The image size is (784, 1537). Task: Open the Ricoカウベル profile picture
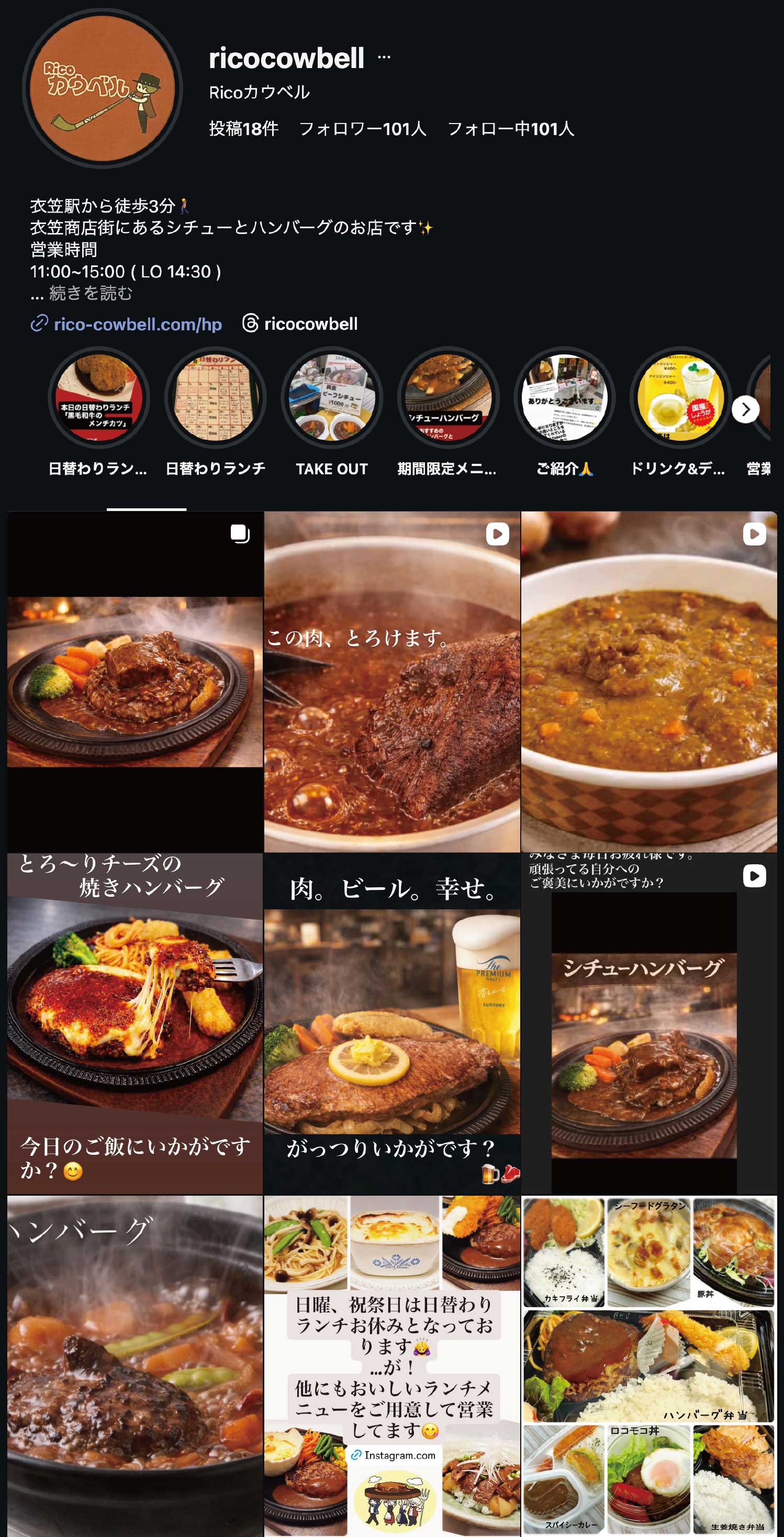click(x=102, y=88)
